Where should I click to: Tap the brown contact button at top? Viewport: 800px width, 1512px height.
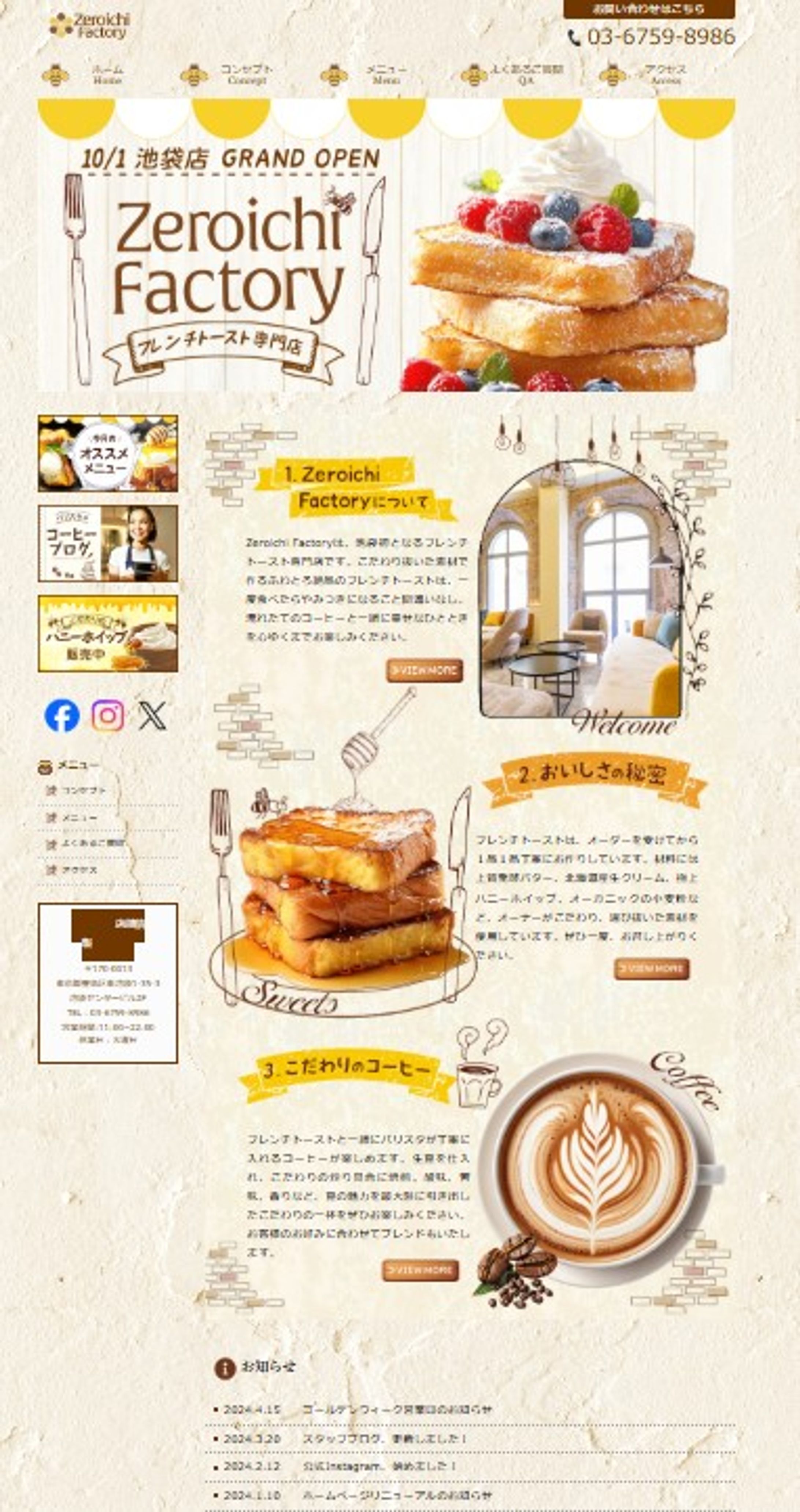coord(649,10)
